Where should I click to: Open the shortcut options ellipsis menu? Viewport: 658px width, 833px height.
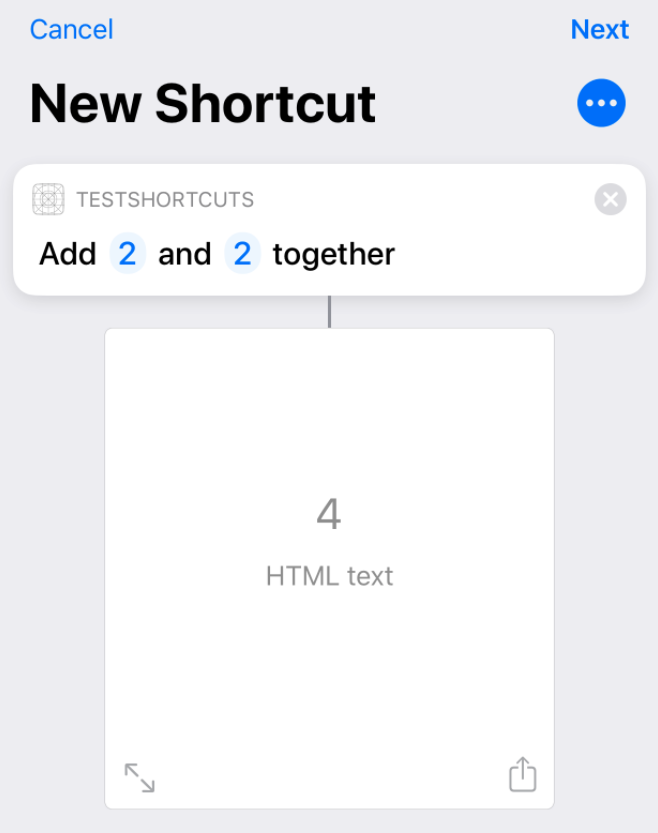[601, 103]
